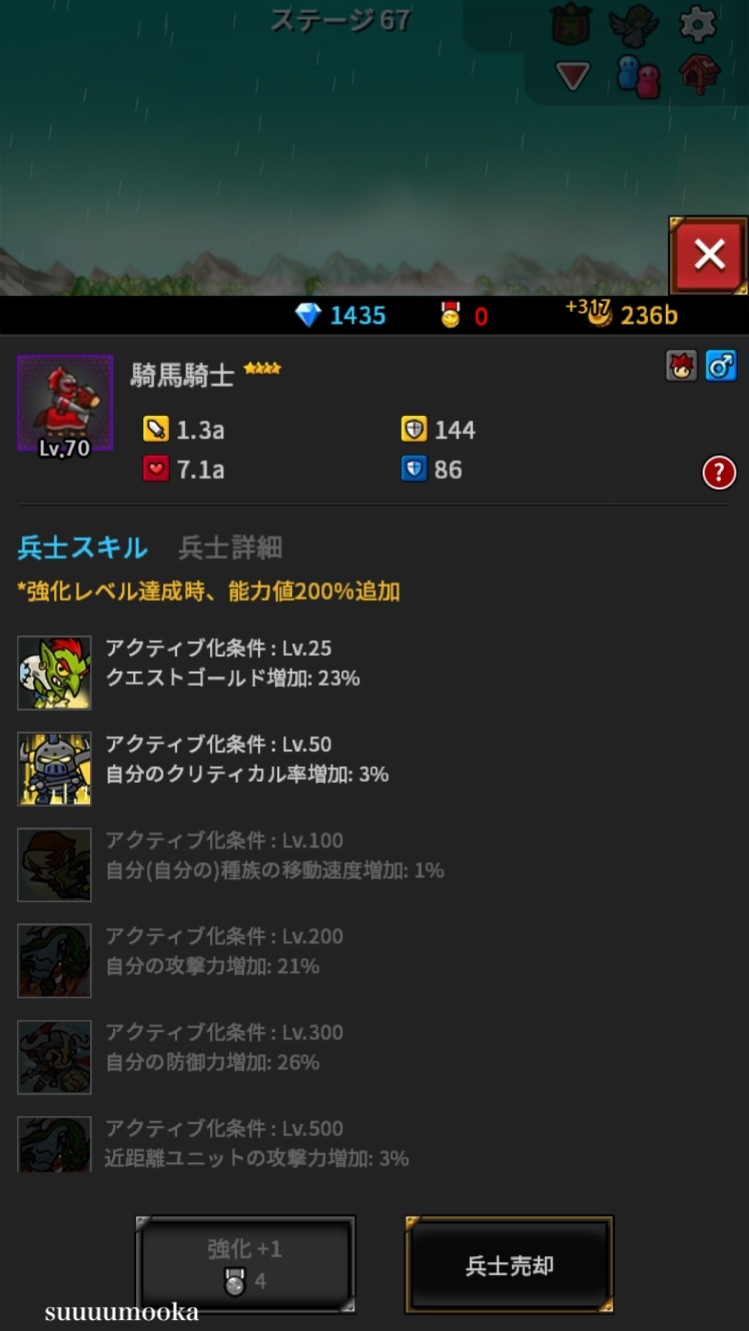749x1331 pixels.
Task: Expand the Lv.500 skill description
Action: pos(55,1146)
